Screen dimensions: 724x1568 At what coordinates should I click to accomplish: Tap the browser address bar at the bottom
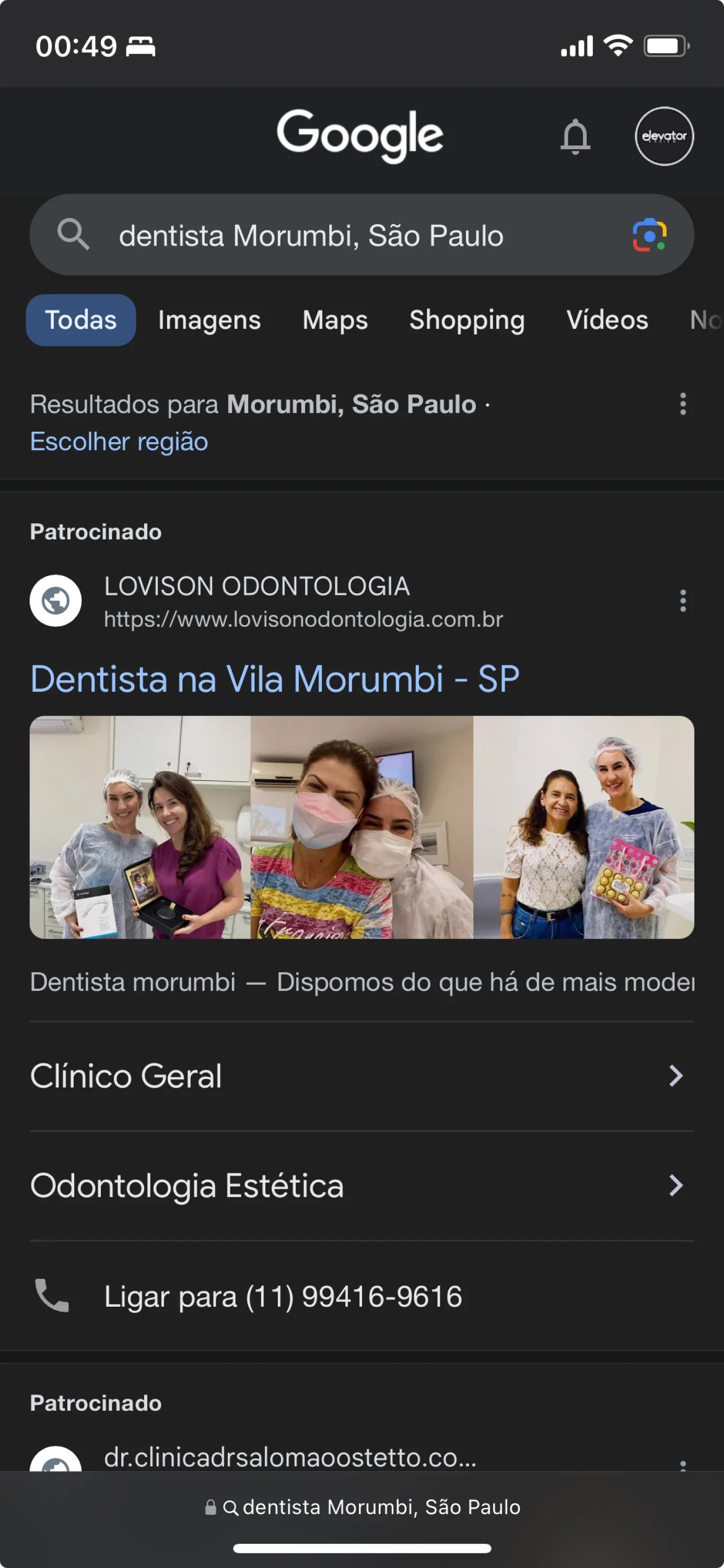(x=362, y=1507)
